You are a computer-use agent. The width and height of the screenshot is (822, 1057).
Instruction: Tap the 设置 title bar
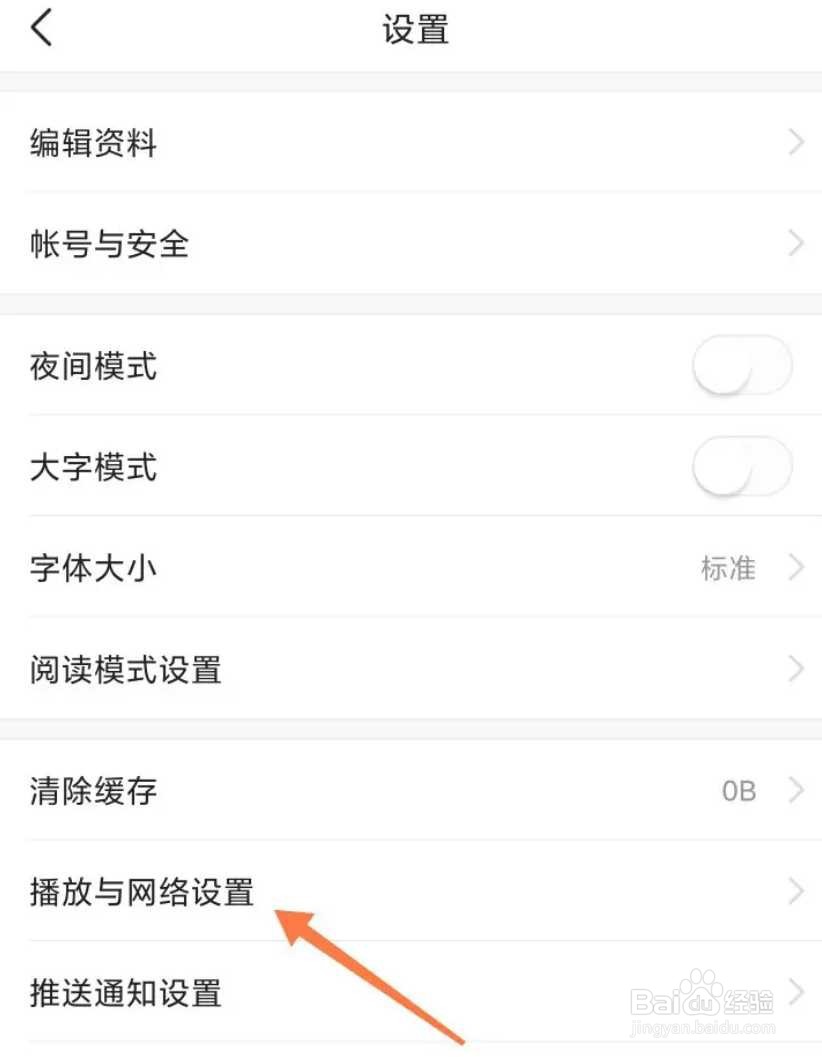tap(415, 28)
